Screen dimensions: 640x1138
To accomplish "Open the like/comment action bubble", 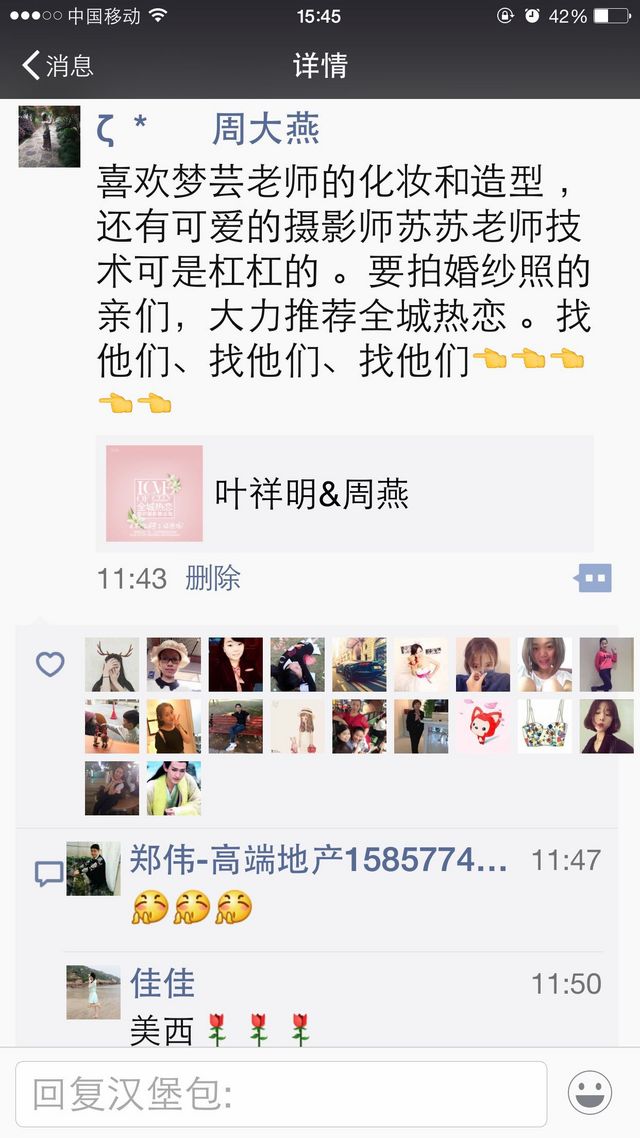I will click(593, 578).
